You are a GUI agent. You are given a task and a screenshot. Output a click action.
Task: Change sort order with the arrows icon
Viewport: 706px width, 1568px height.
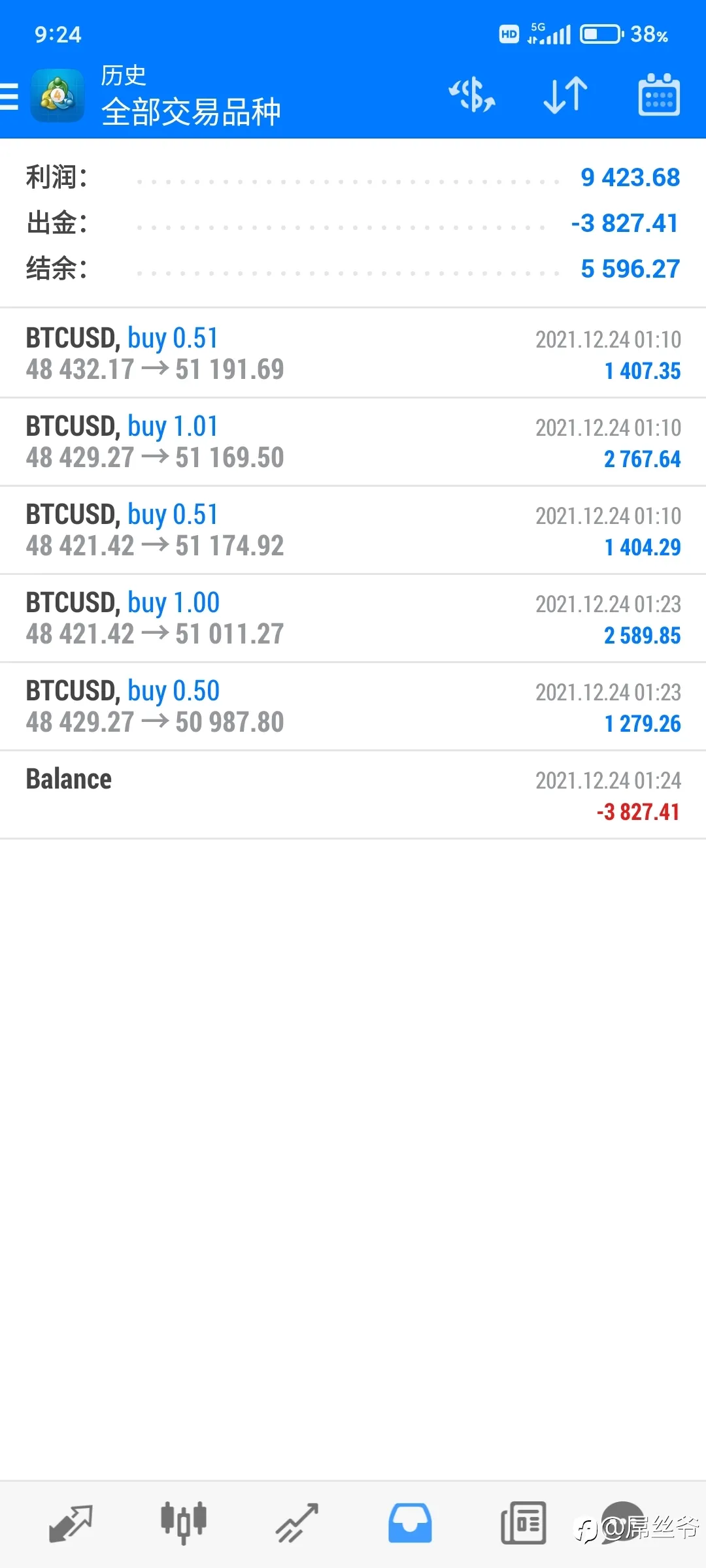[565, 95]
